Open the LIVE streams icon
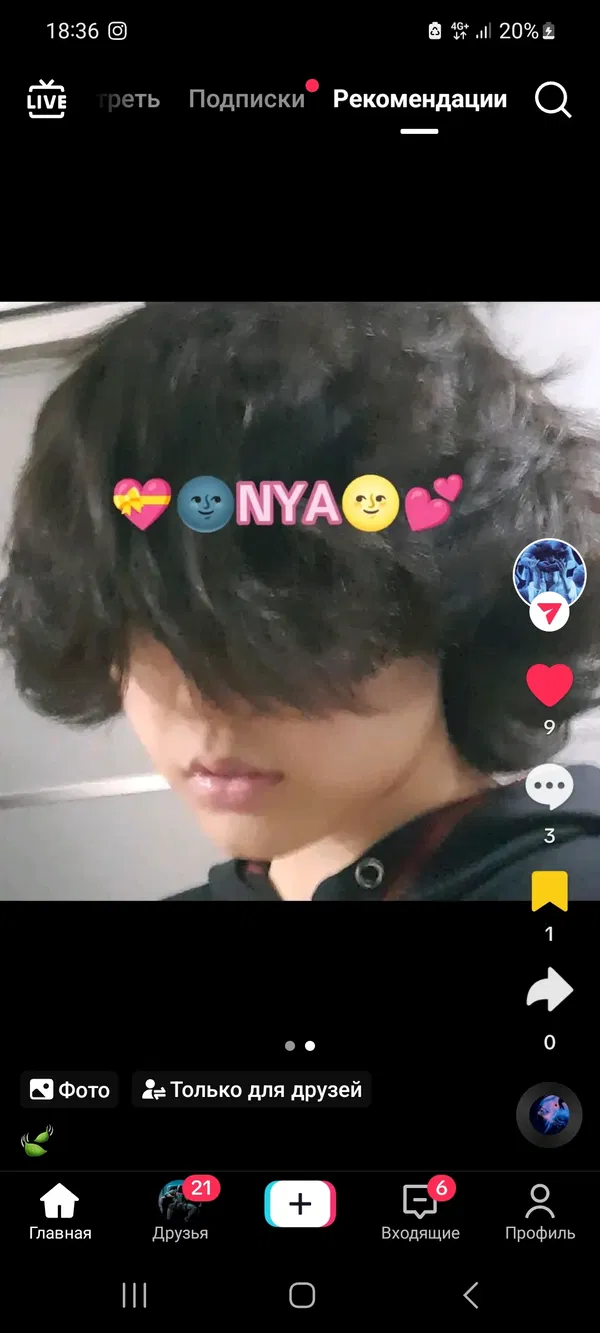This screenshot has height=1333, width=600. coord(46,99)
